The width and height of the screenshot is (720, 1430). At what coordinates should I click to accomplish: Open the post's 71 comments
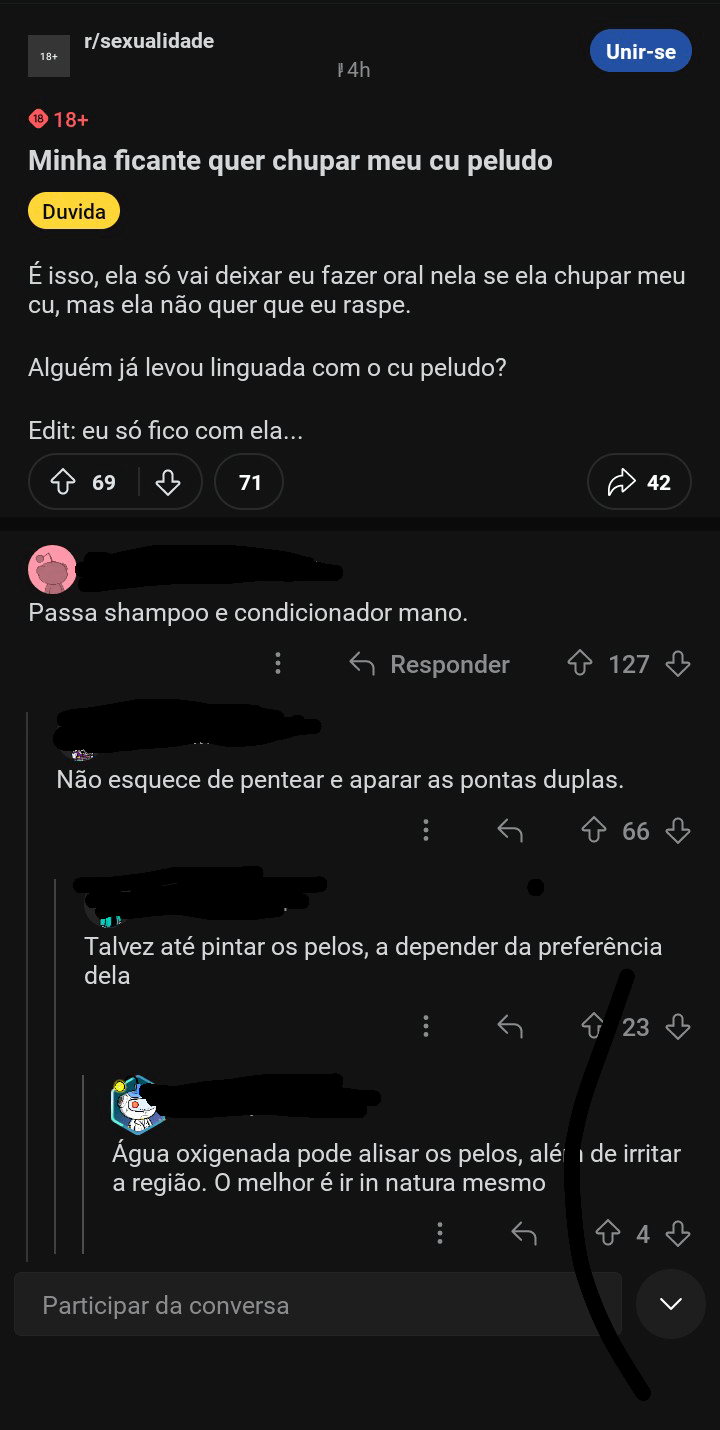coord(249,483)
